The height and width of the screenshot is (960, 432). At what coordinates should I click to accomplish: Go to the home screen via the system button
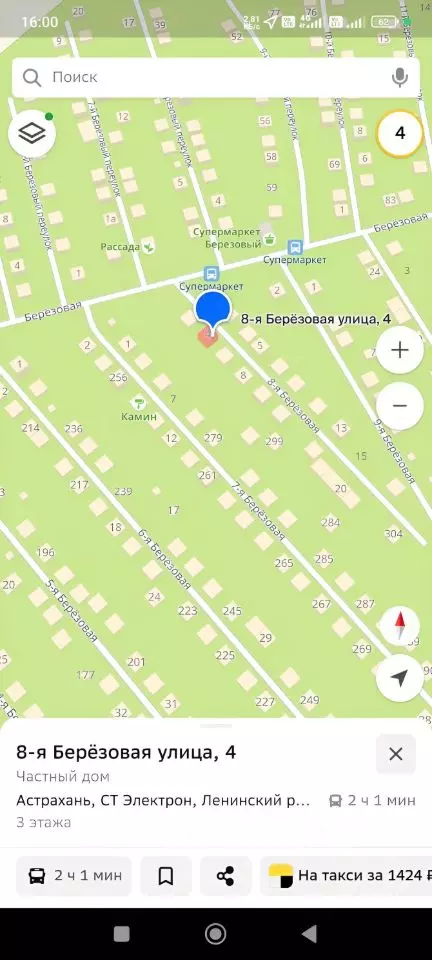(215, 934)
